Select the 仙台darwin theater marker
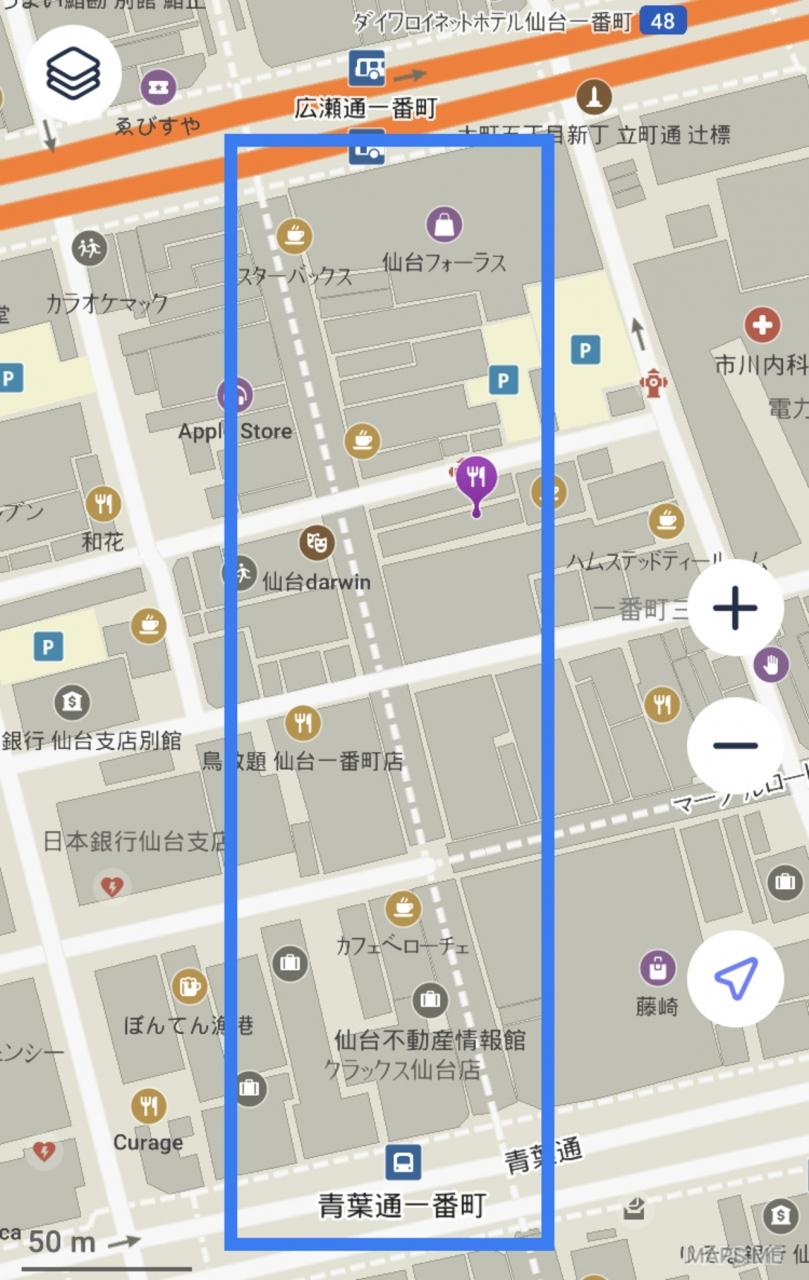 point(317,543)
